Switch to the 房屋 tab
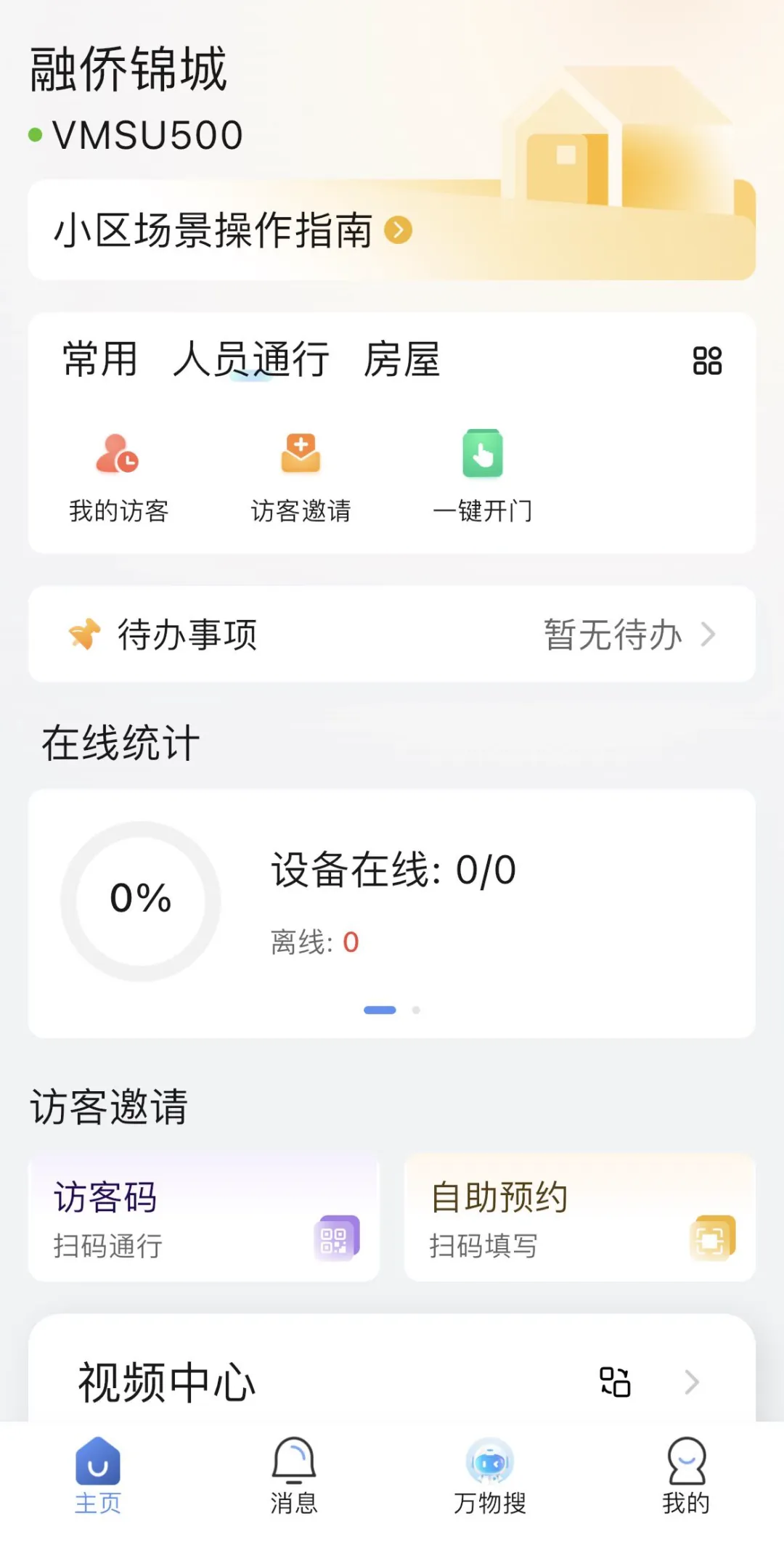This screenshot has height=1545, width=784. click(x=402, y=359)
